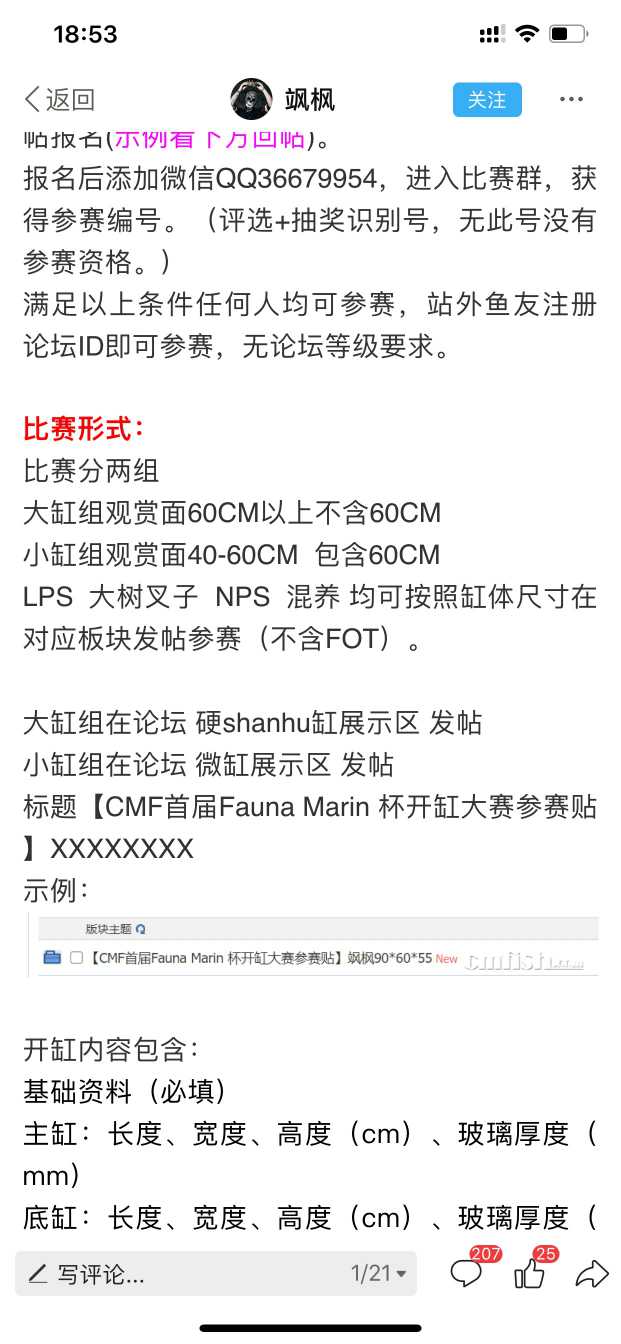Open 飒枫's profile avatar
This screenshot has height=1344, width=621.
click(251, 99)
